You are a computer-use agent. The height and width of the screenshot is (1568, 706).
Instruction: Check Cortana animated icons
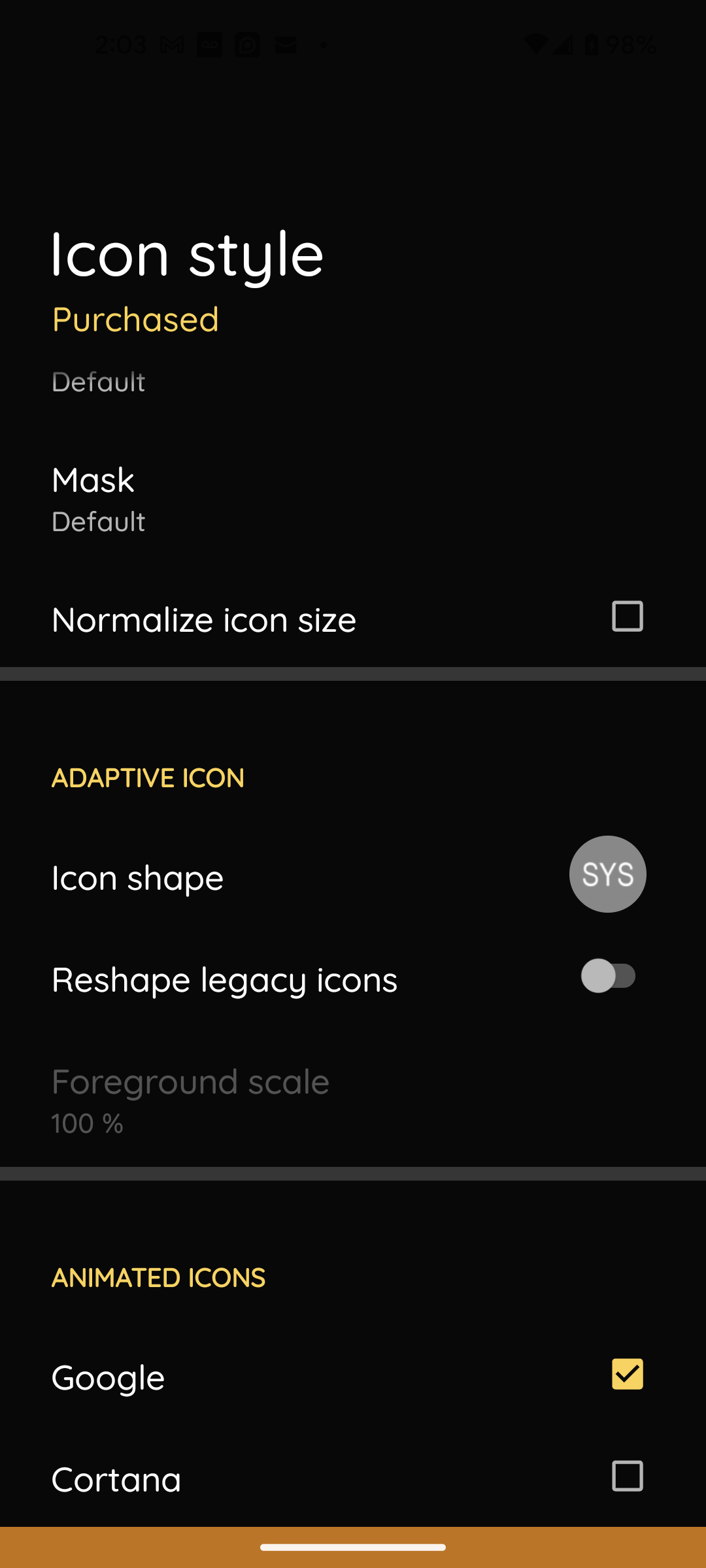pos(627,1475)
